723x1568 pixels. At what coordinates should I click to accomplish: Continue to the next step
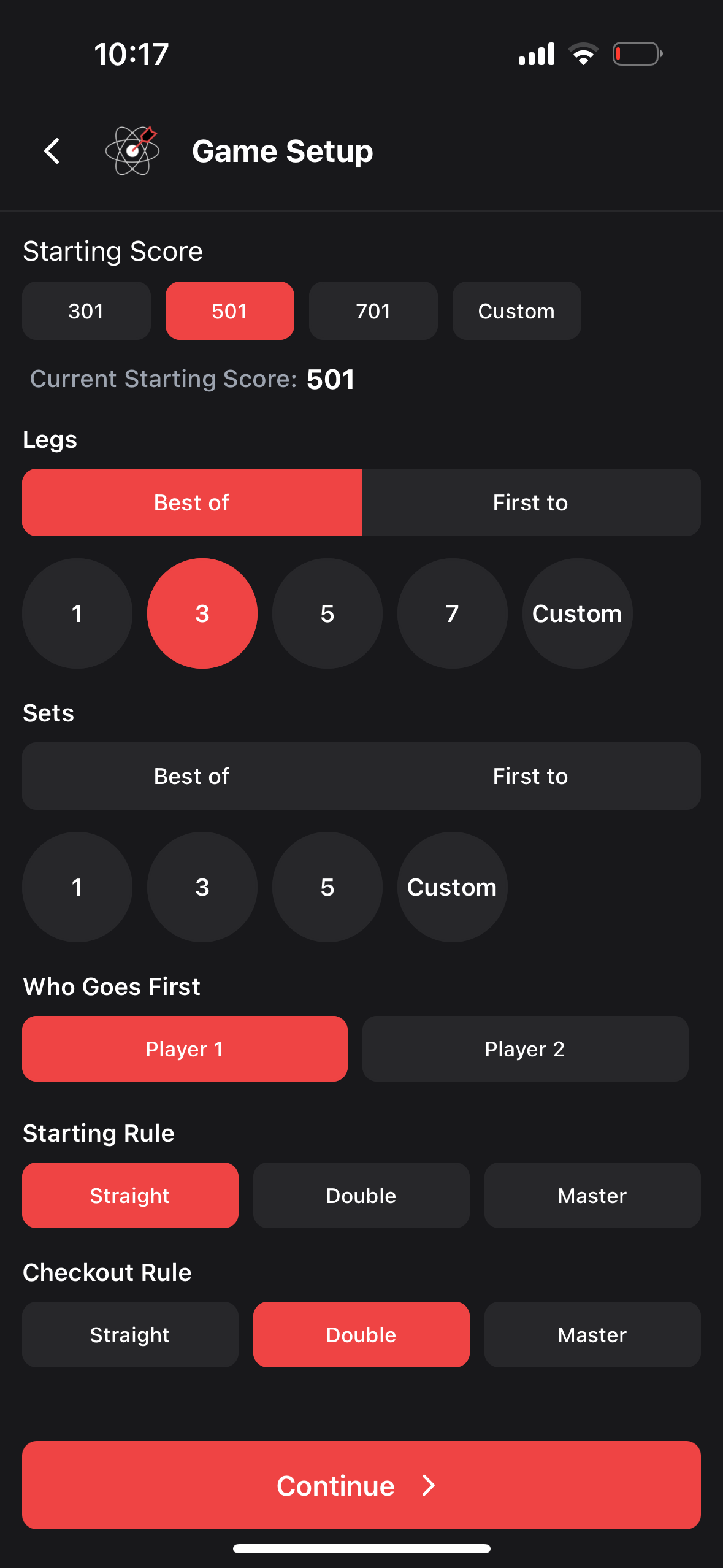point(361,1485)
